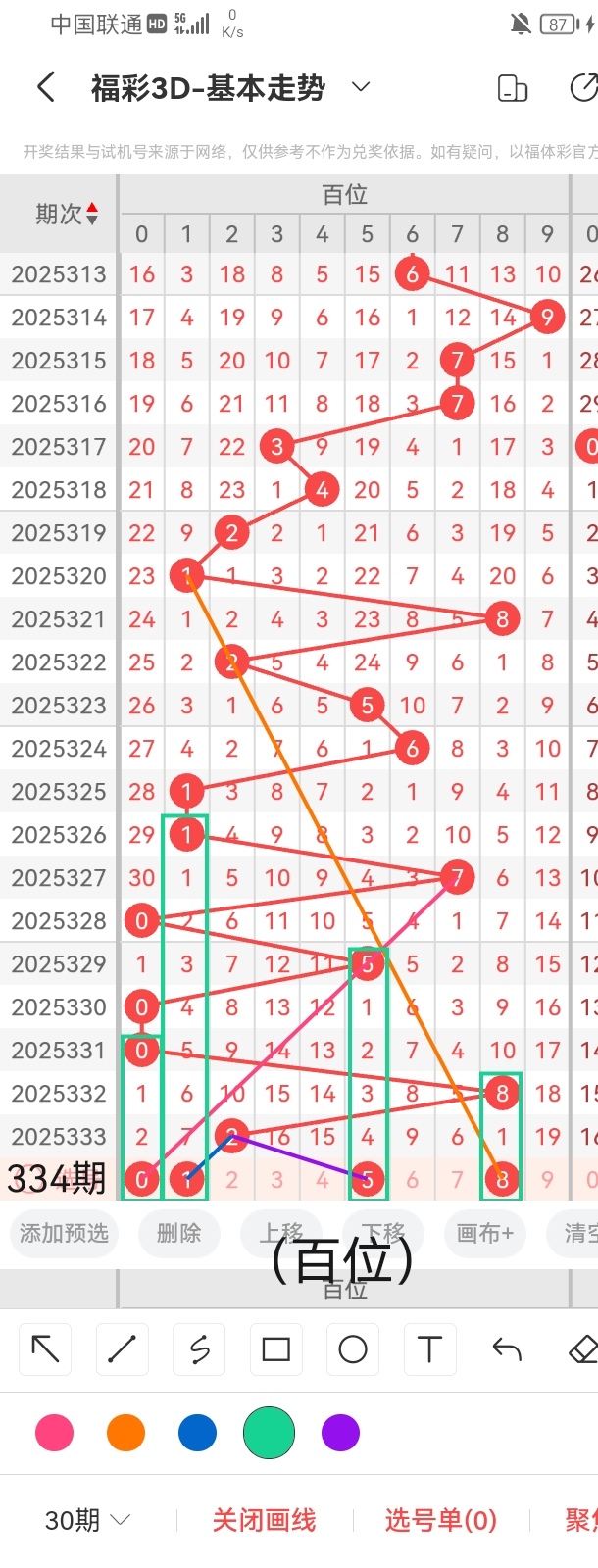Select the circle drawing tool
This screenshot has width=598, height=1568.
[353, 1349]
